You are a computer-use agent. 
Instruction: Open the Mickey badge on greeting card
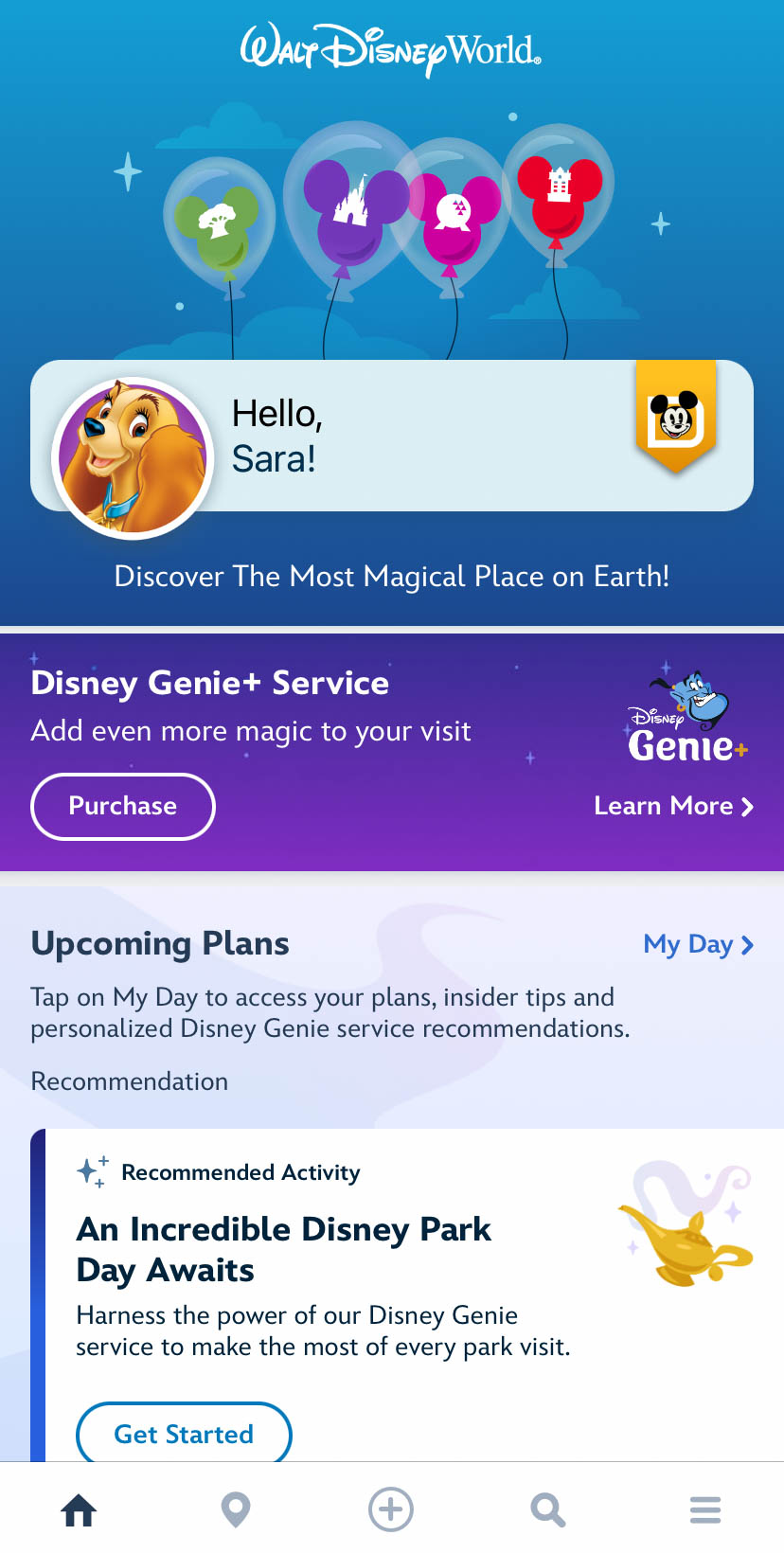tap(675, 417)
